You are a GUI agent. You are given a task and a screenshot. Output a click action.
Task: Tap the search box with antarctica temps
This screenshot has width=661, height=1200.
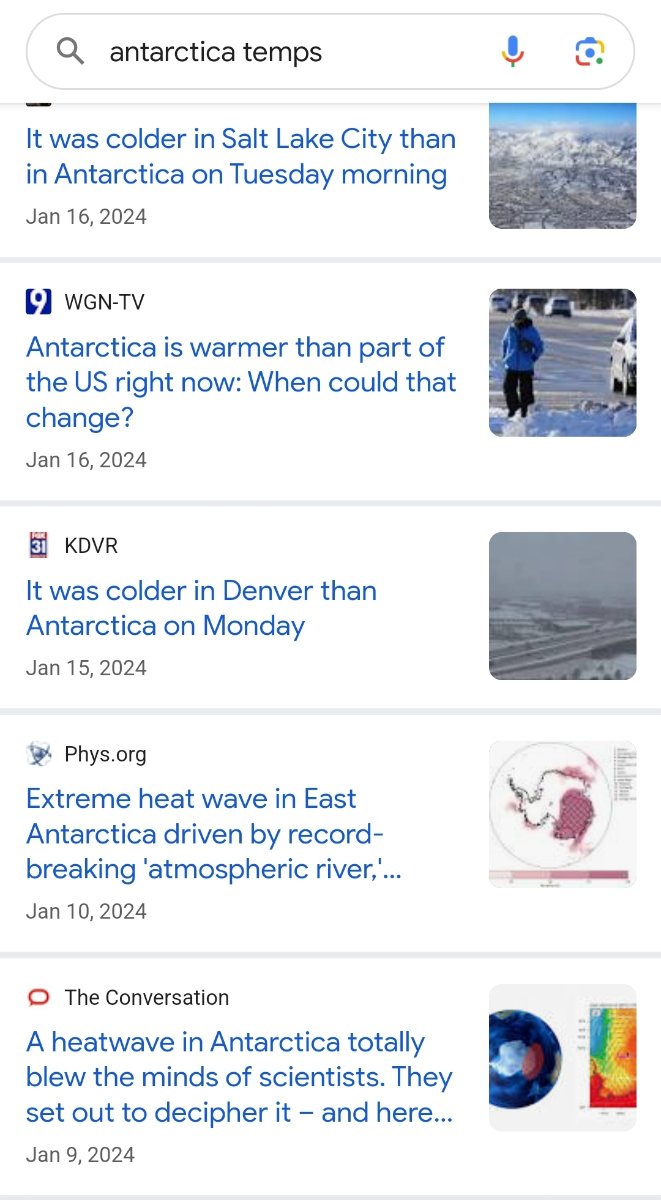[x=290, y=52]
